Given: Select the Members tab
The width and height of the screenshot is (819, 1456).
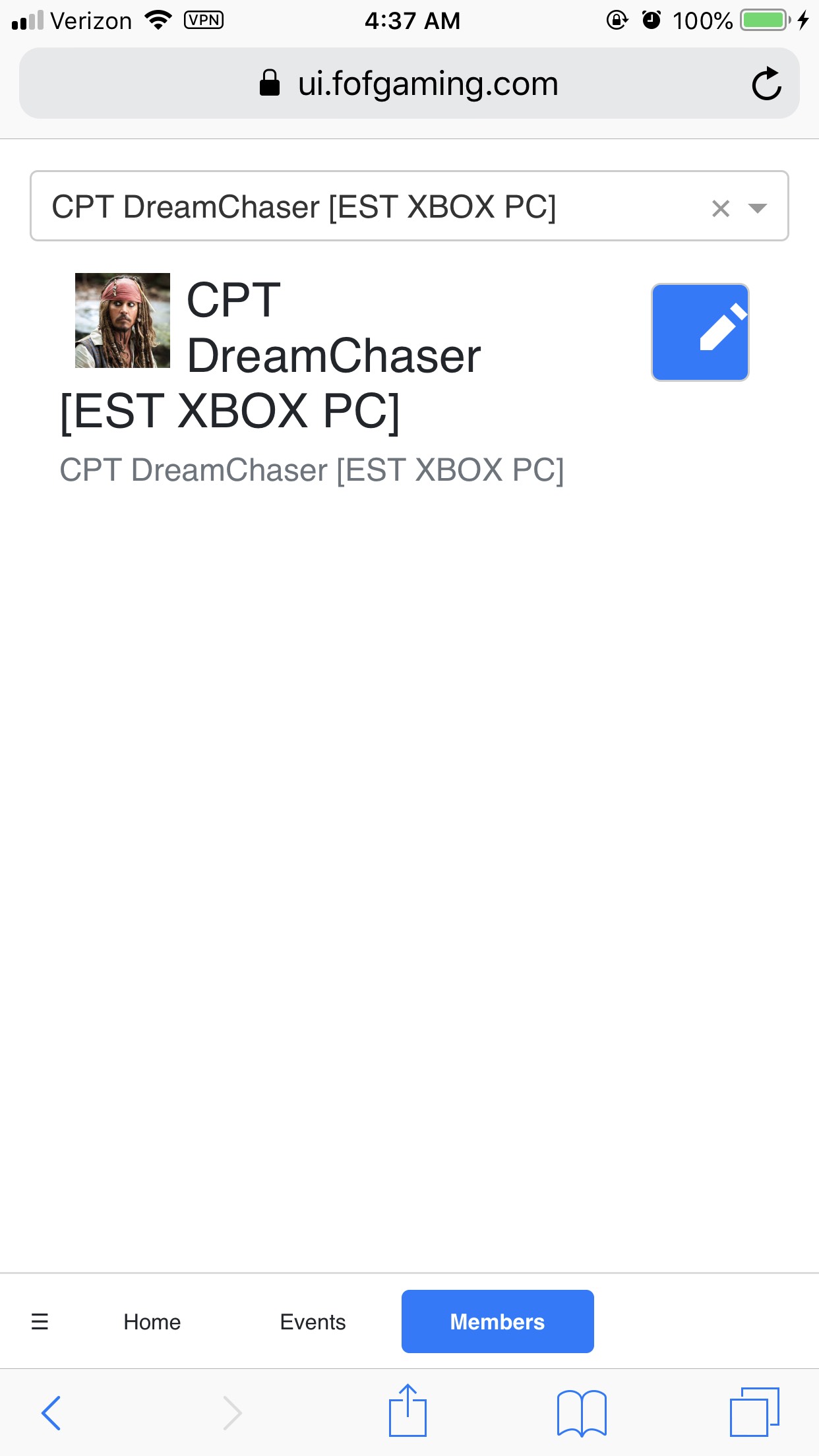Looking at the screenshot, I should 497,1321.
